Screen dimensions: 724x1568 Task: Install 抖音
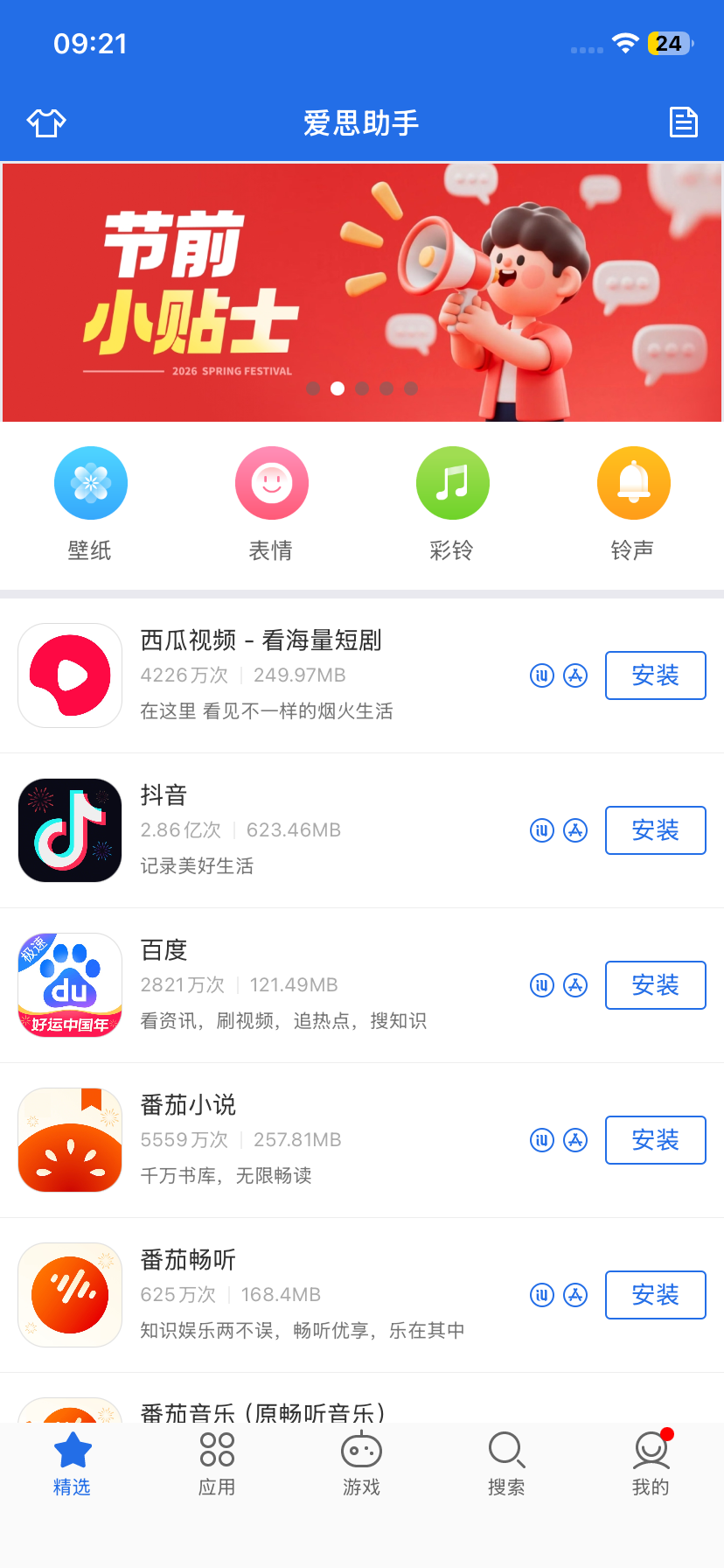(655, 830)
